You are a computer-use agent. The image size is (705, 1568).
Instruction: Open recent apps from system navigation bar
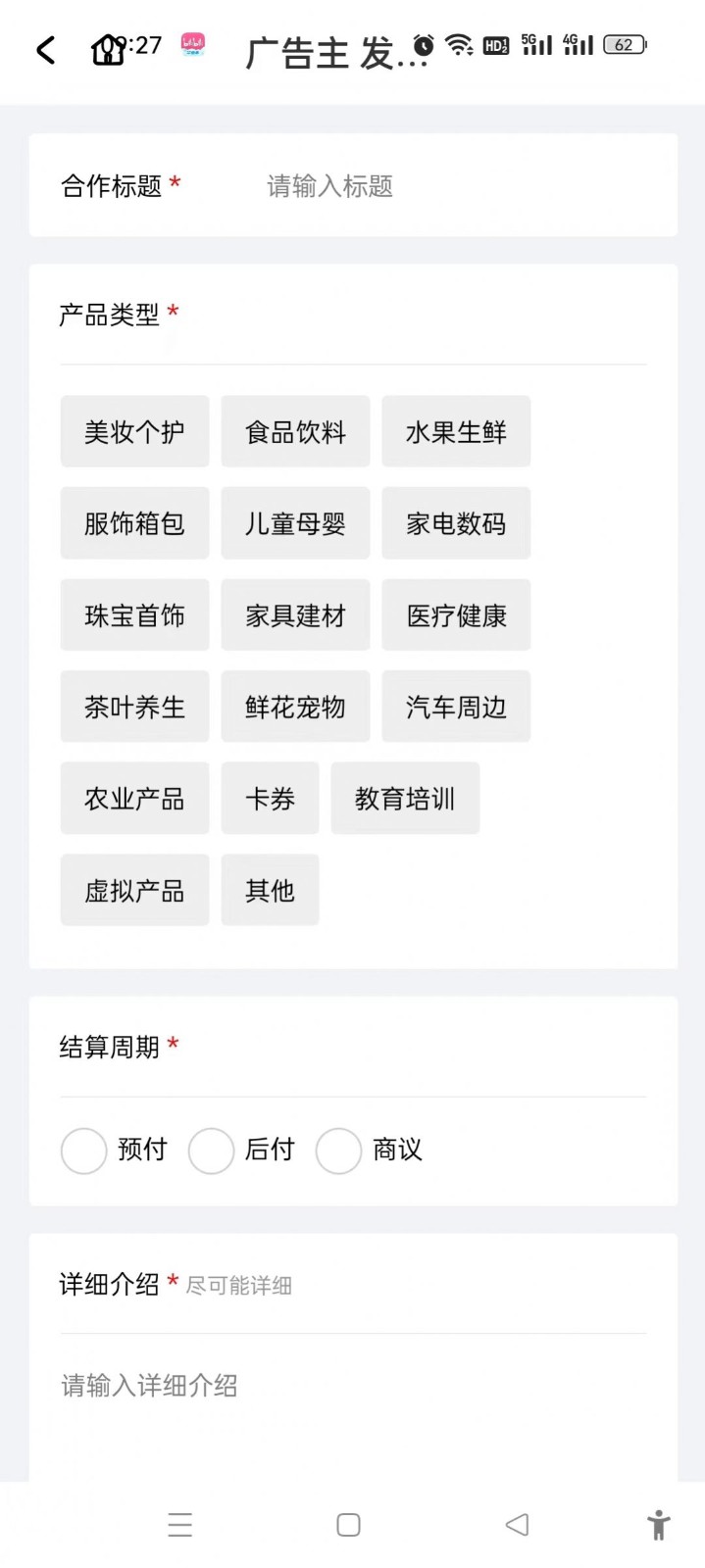[180, 1524]
